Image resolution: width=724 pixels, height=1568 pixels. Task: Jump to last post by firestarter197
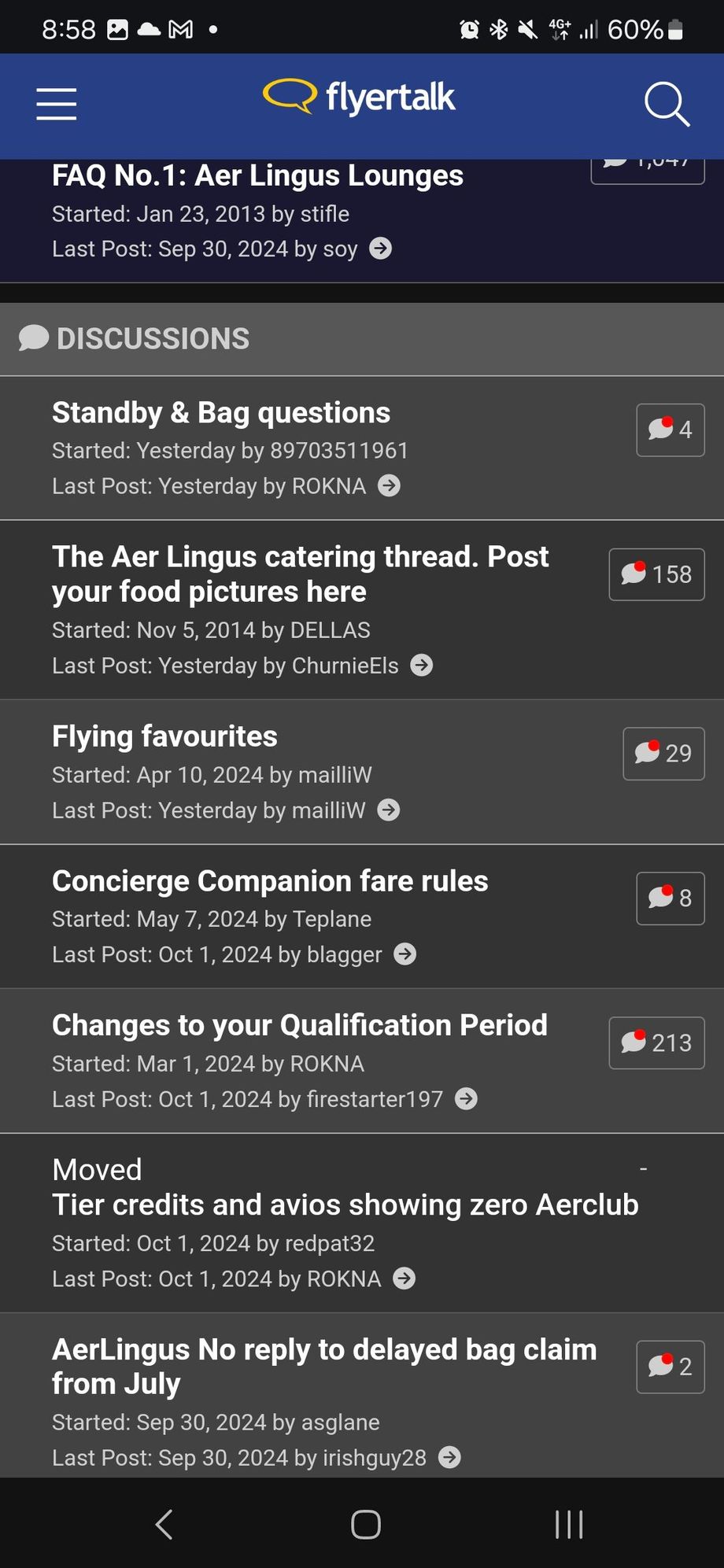point(467,1099)
